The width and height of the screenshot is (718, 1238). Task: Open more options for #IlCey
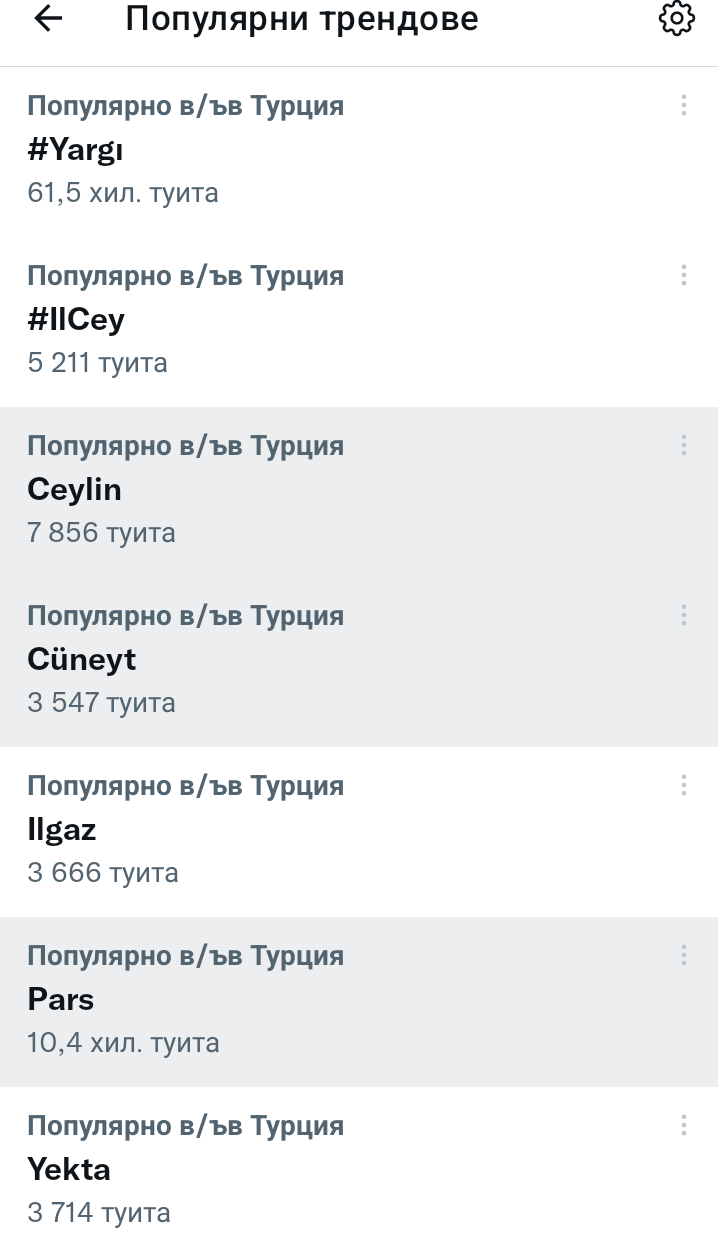click(683, 275)
